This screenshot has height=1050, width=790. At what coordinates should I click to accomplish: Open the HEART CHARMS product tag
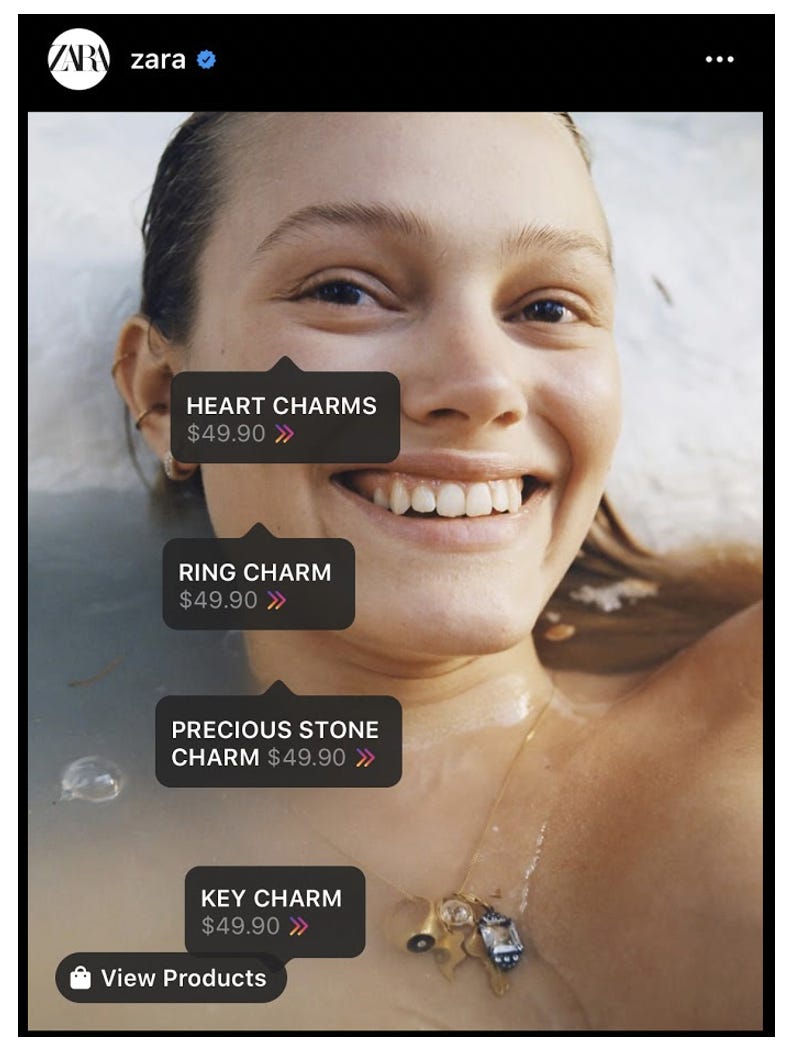coord(285,418)
